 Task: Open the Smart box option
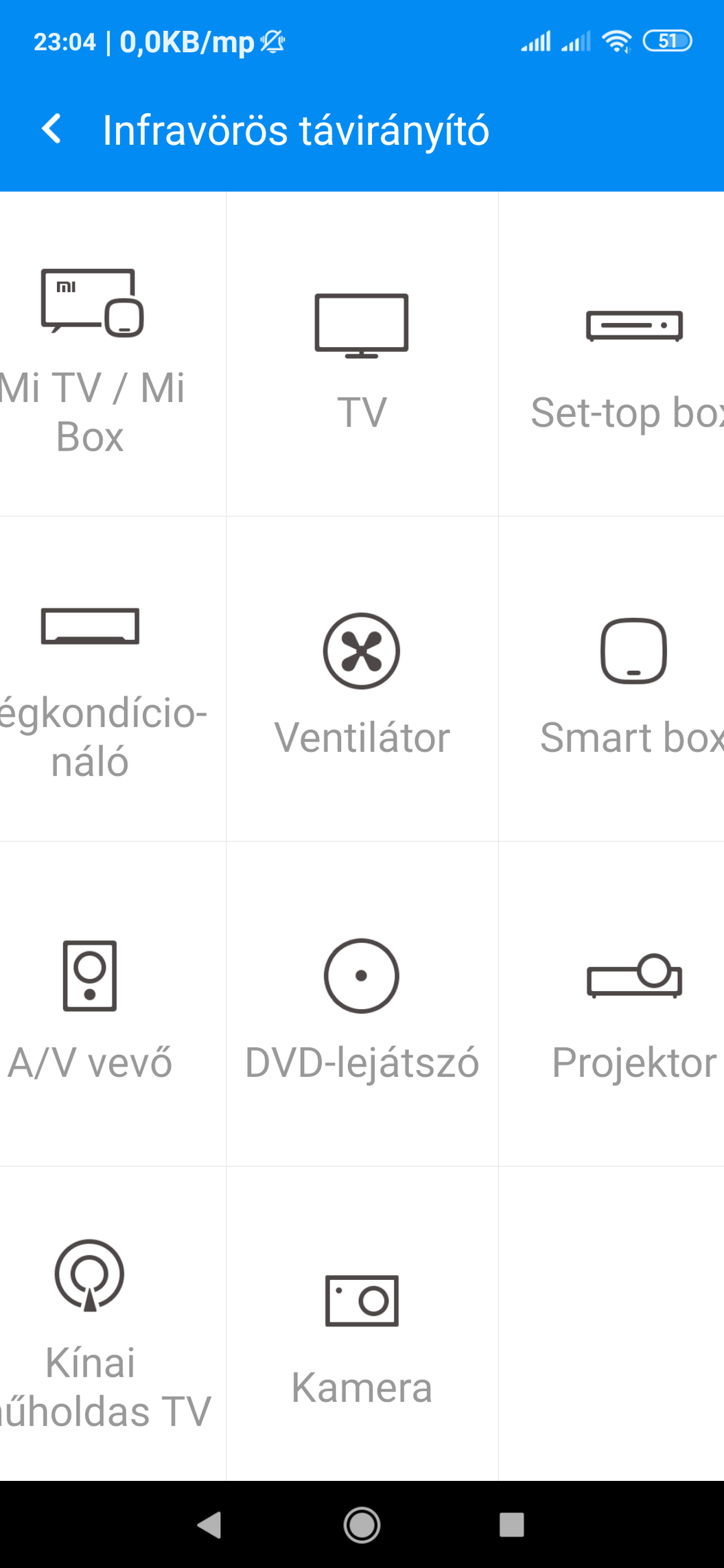point(611,679)
